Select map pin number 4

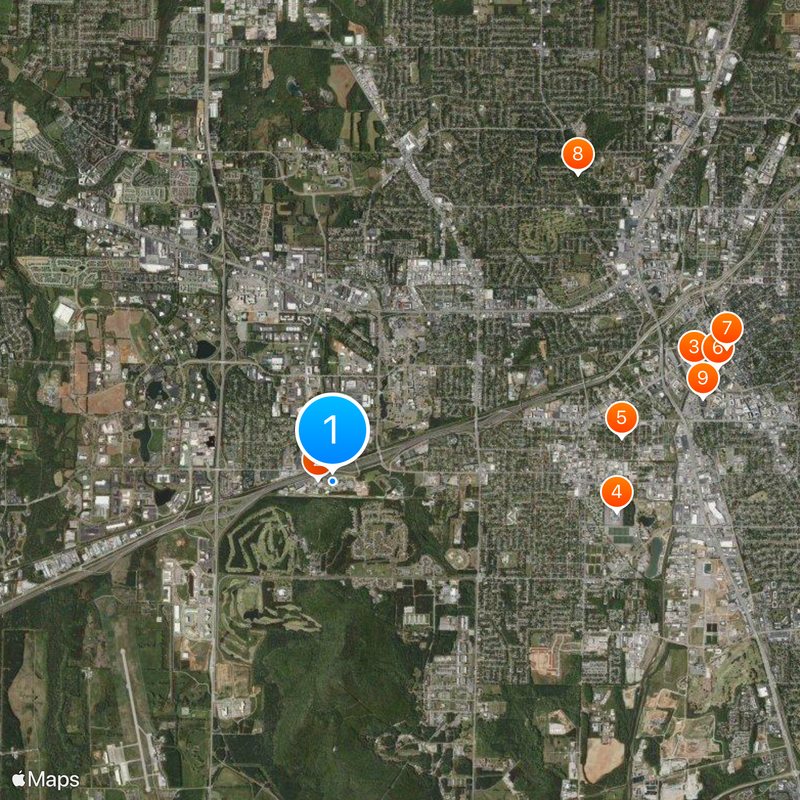[x=617, y=491]
